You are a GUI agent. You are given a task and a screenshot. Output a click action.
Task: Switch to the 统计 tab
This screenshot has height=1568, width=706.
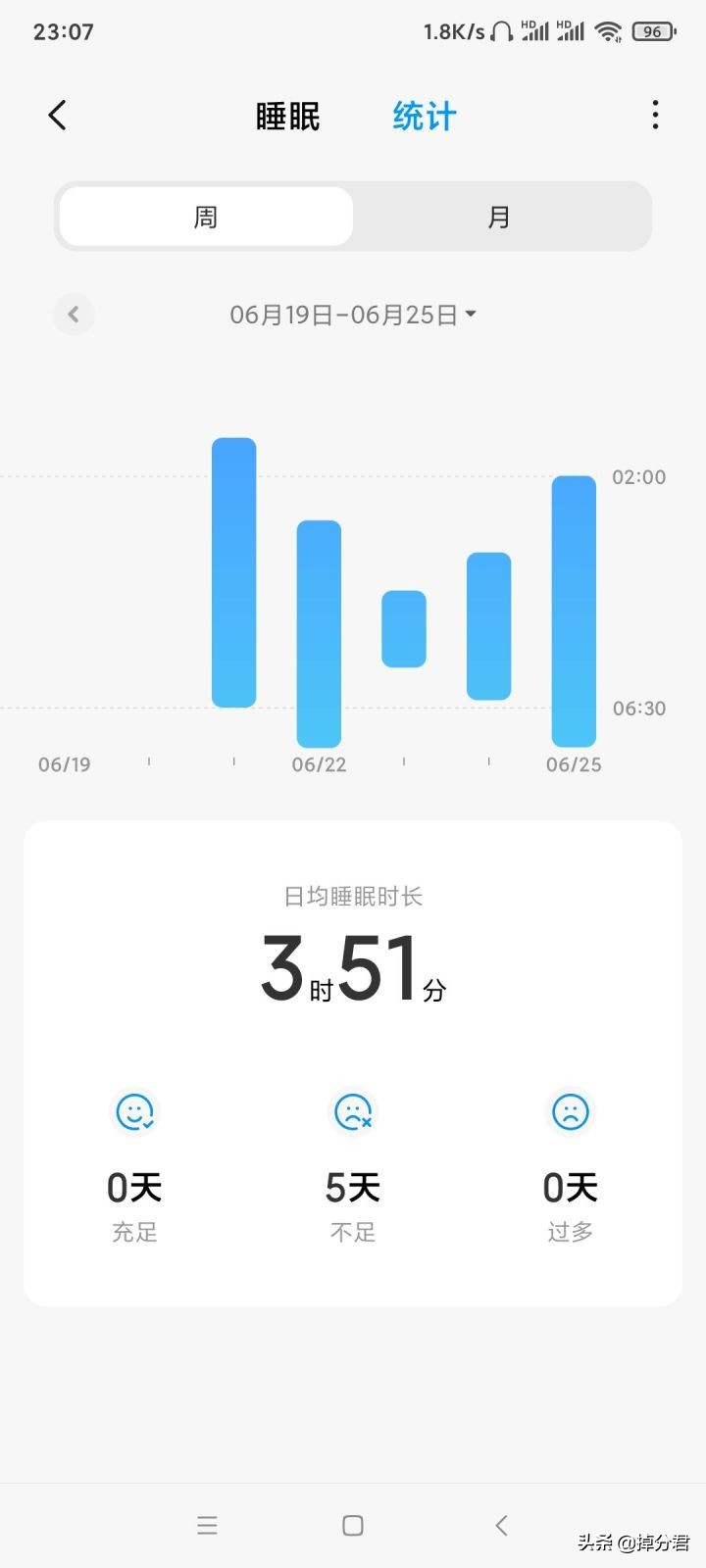tap(424, 115)
